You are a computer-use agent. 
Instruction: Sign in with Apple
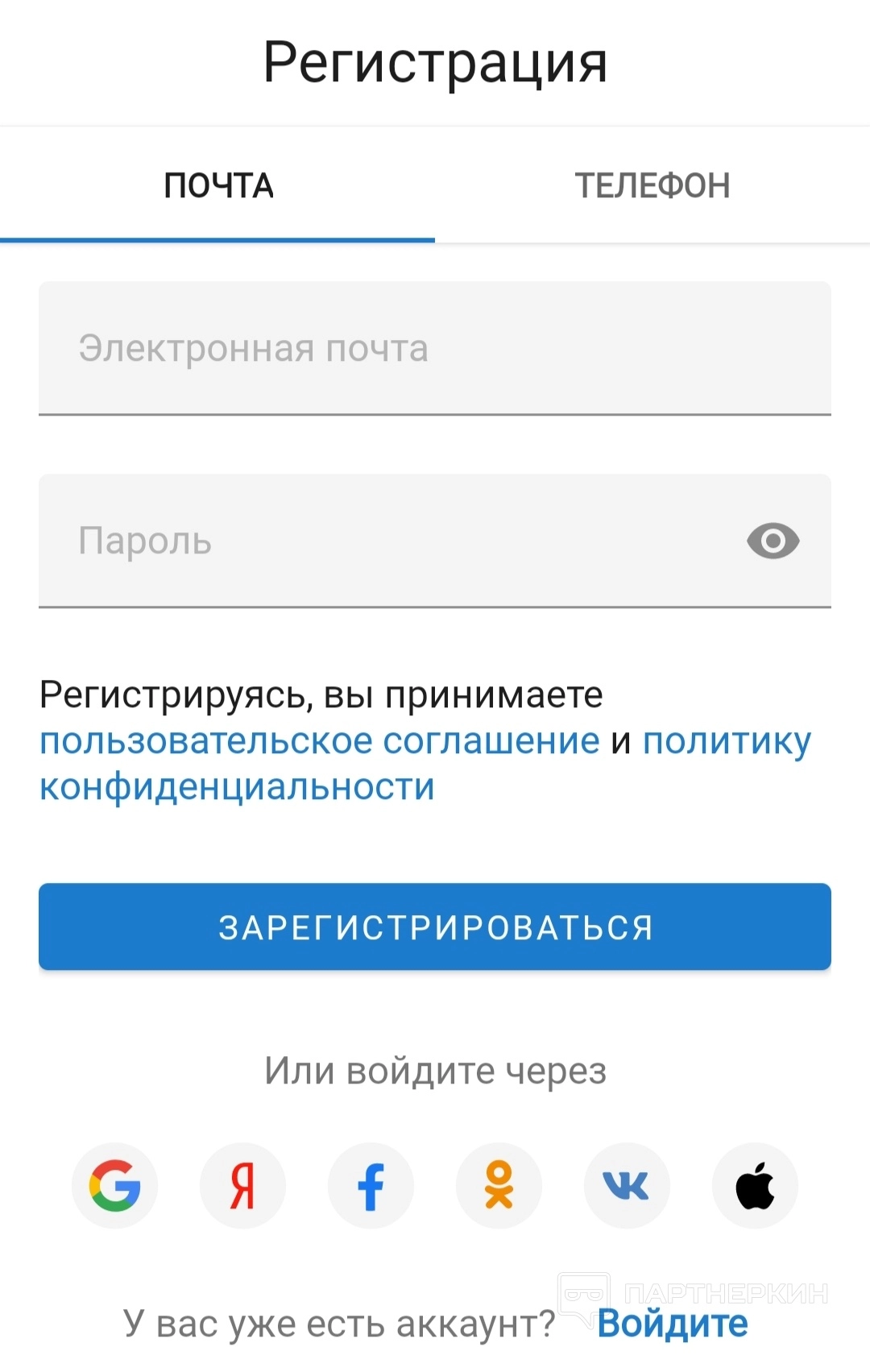click(755, 1186)
